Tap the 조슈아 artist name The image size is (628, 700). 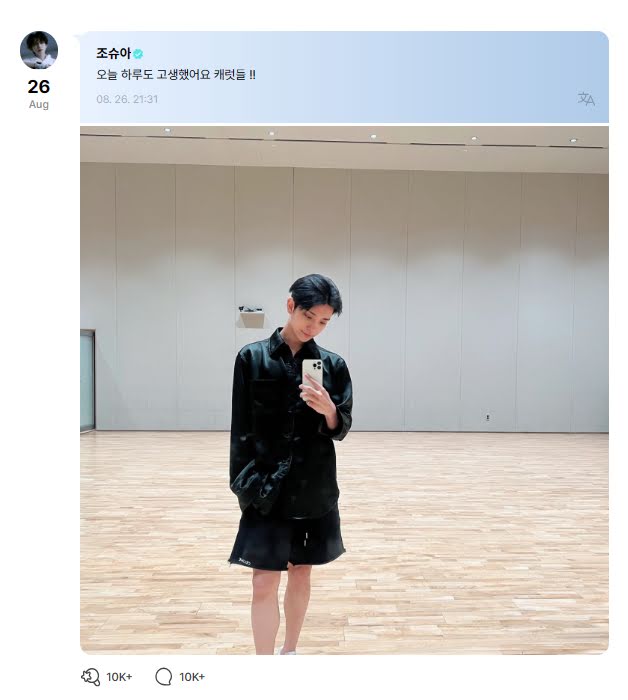point(113,53)
